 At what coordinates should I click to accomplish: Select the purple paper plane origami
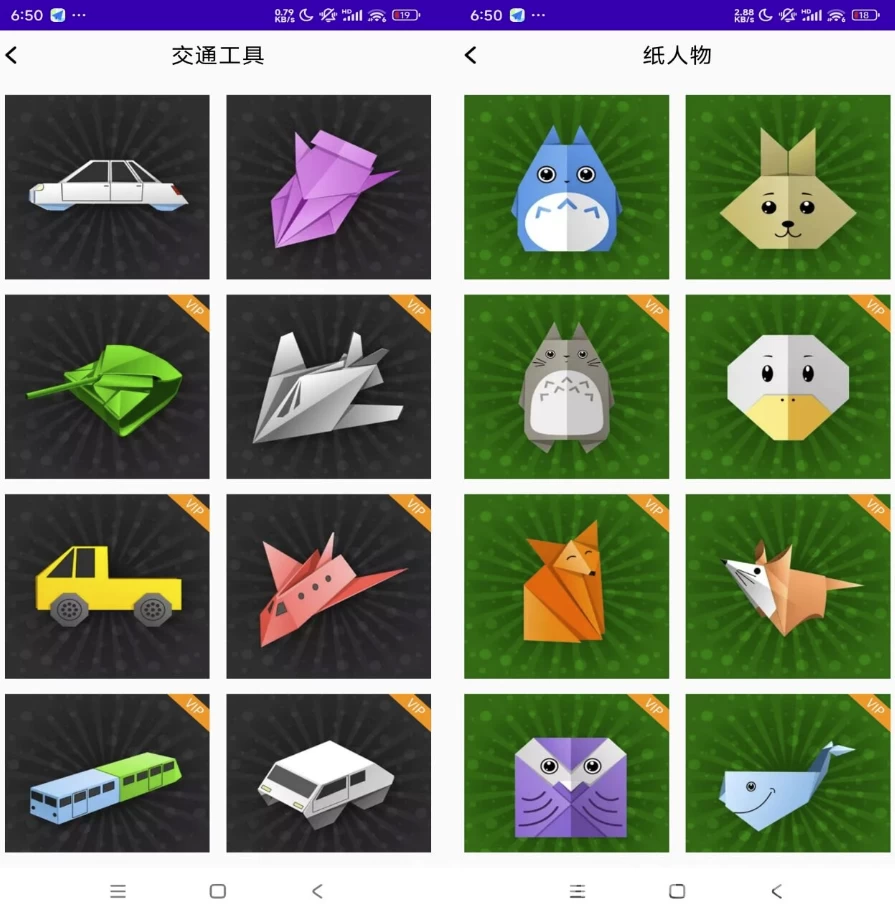coord(328,187)
